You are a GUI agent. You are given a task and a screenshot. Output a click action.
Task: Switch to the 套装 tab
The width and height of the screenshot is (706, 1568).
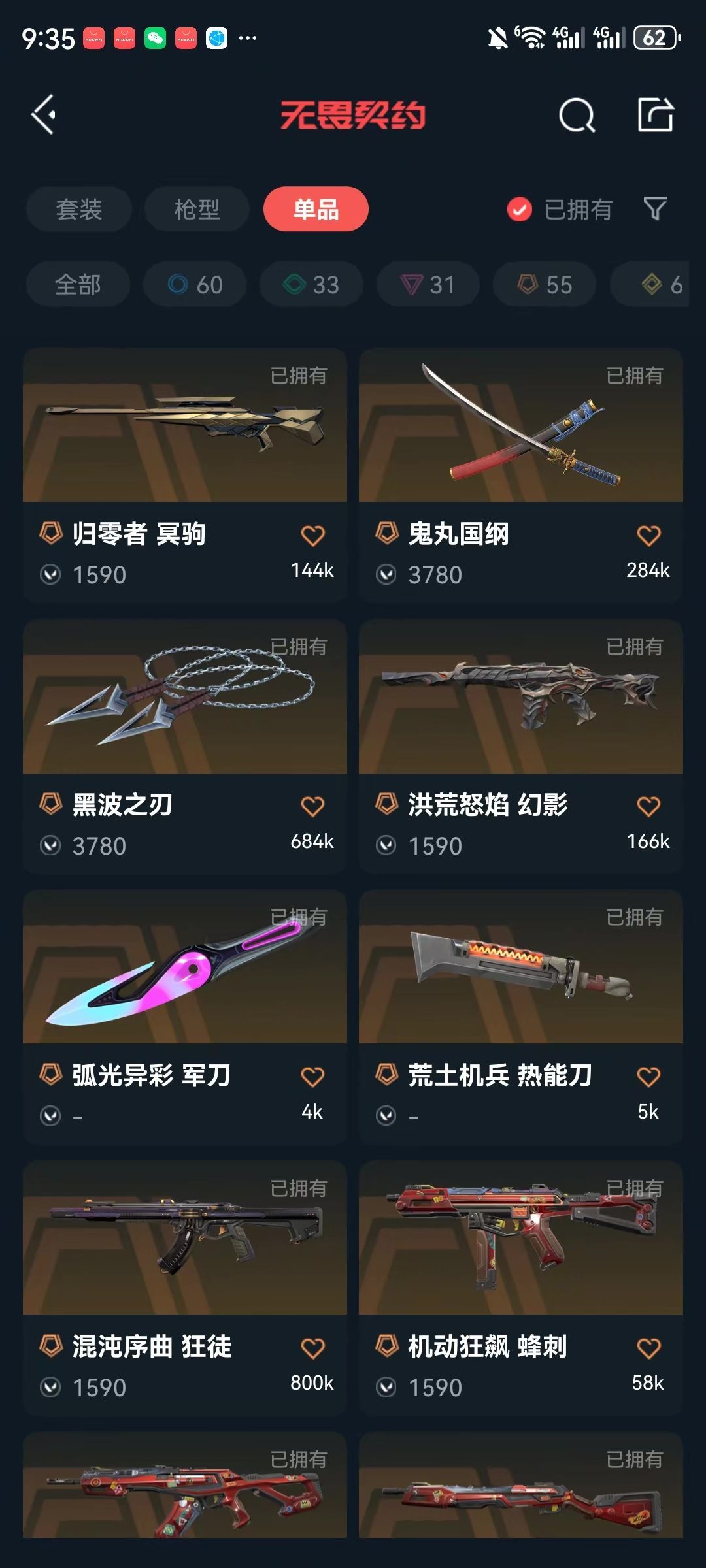(x=79, y=209)
